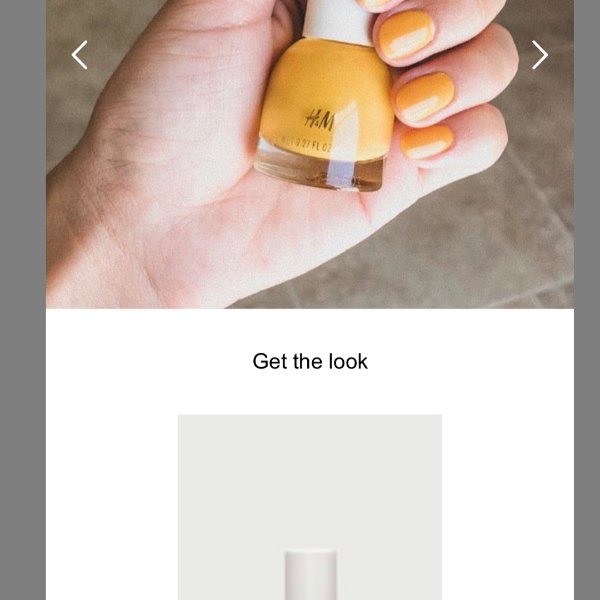
Task: Go to the previous photo
Action: coord(80,55)
